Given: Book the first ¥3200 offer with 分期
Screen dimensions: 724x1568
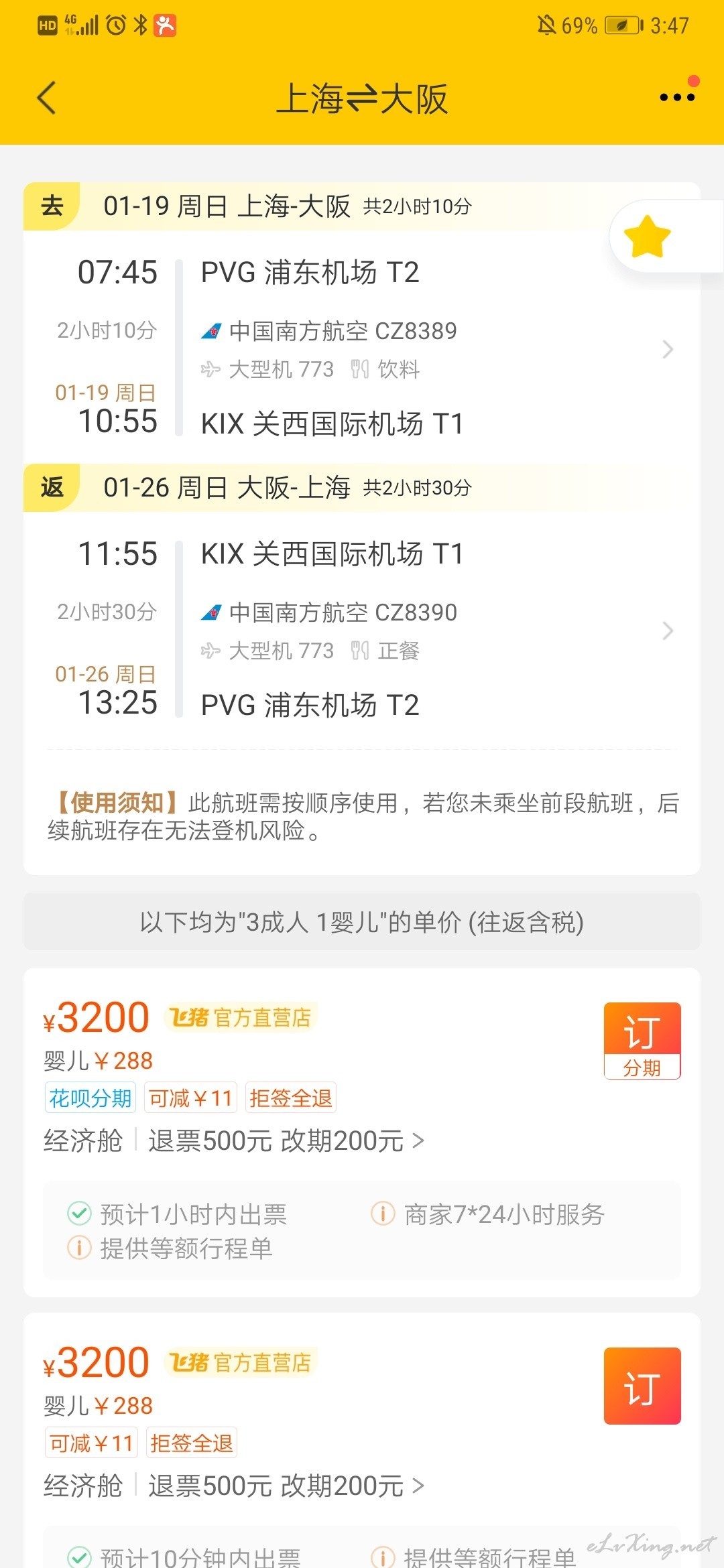Looking at the screenshot, I should click(x=642, y=1041).
